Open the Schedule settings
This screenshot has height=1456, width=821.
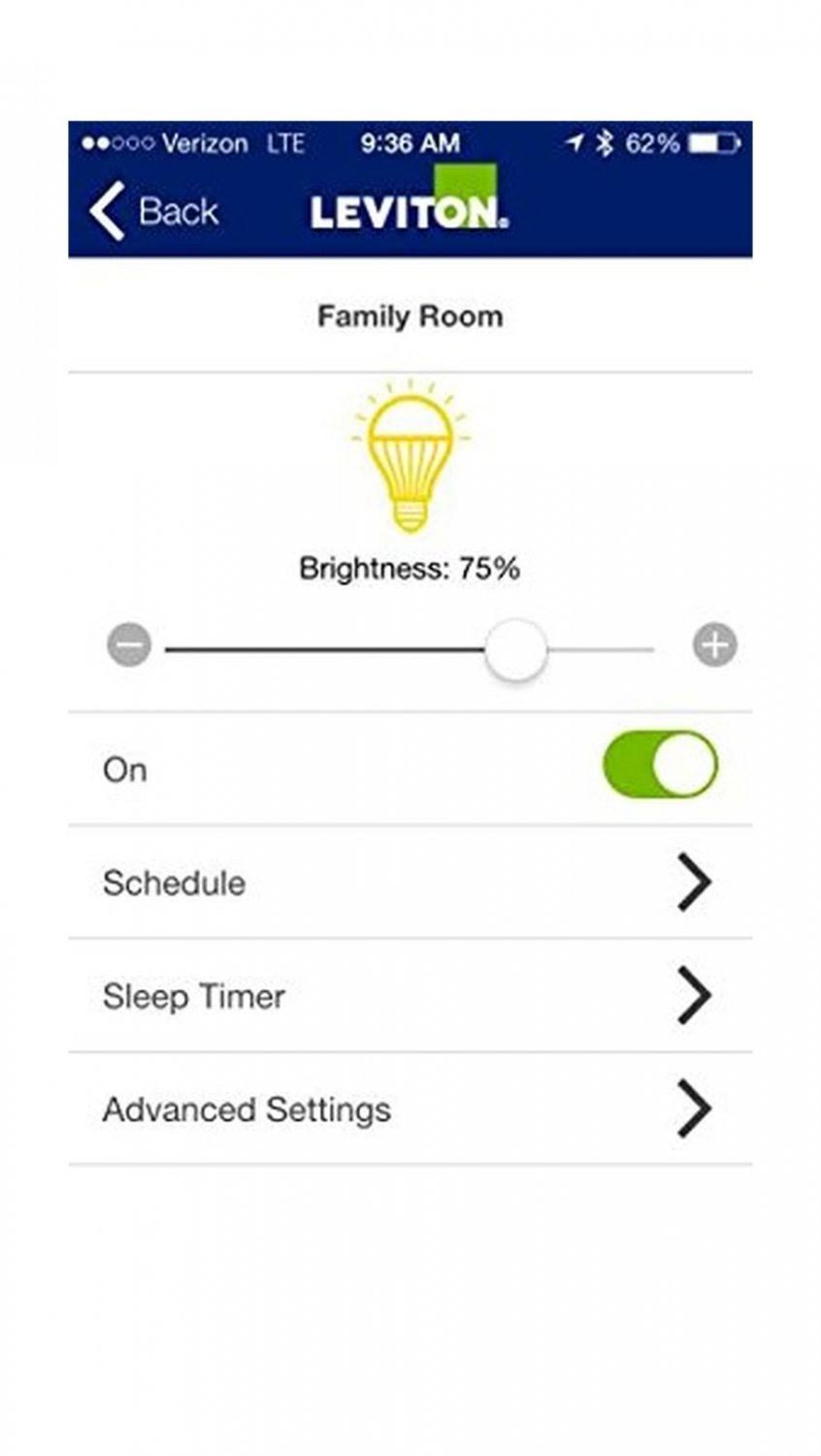(410, 882)
